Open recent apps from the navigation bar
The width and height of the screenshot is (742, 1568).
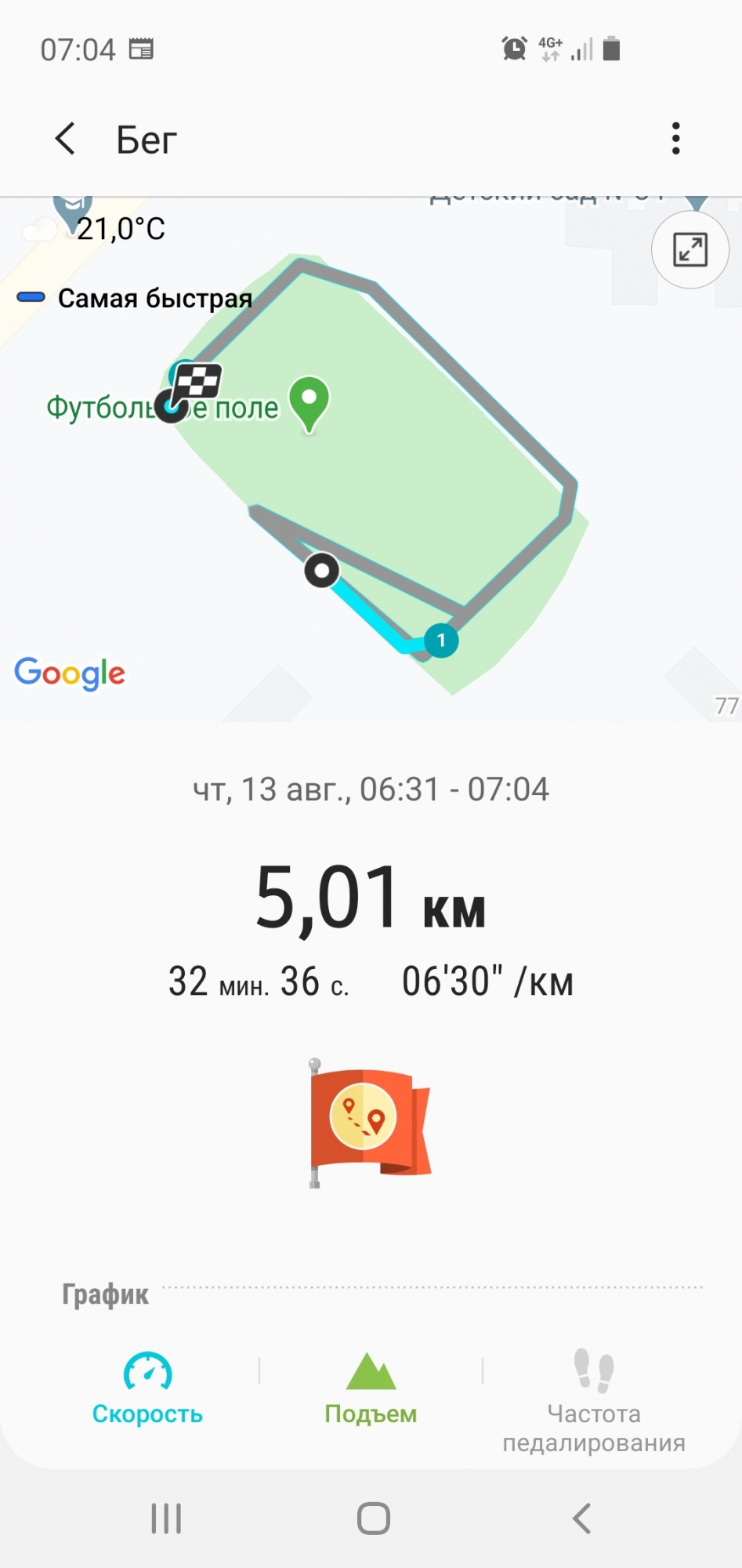(166, 1519)
